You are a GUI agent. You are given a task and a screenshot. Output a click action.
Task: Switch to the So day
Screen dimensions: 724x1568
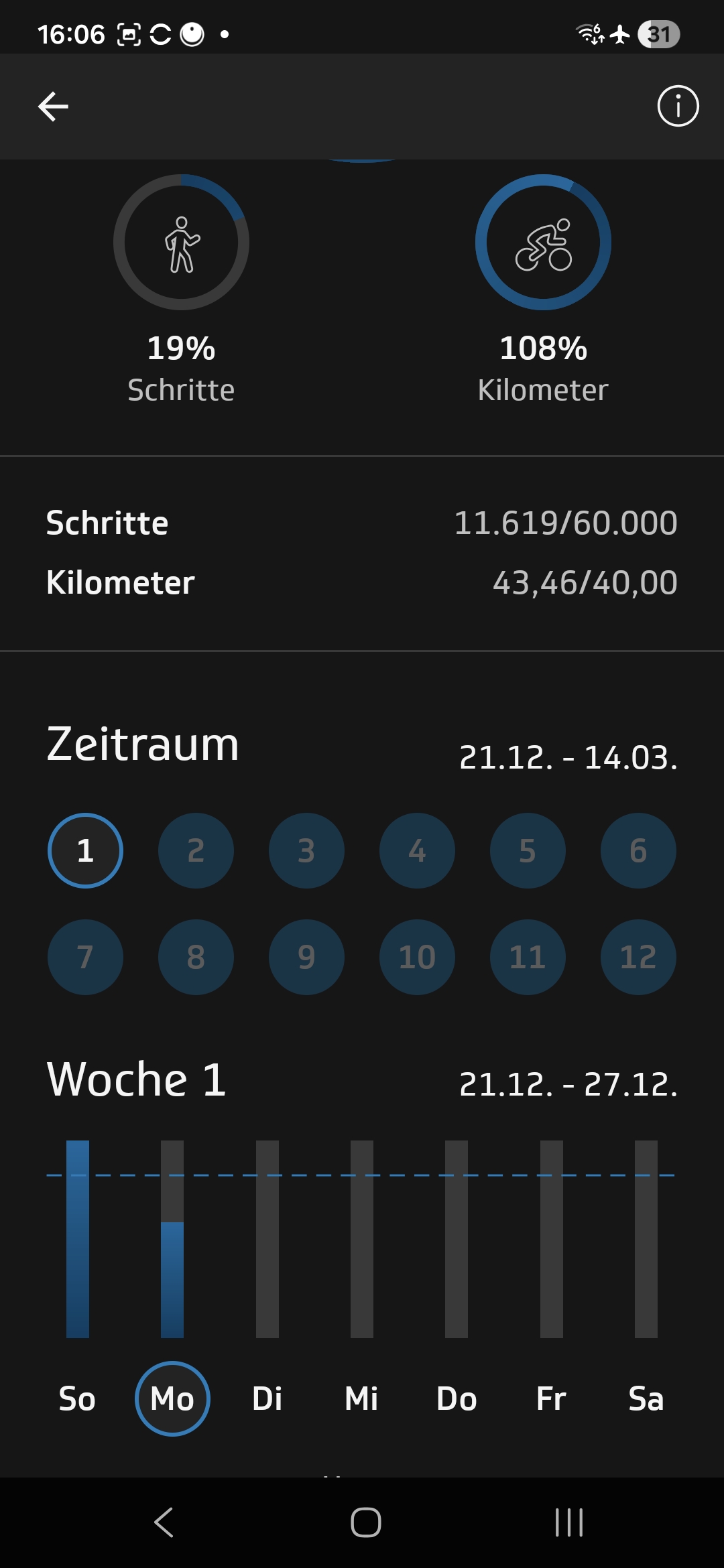77,1398
